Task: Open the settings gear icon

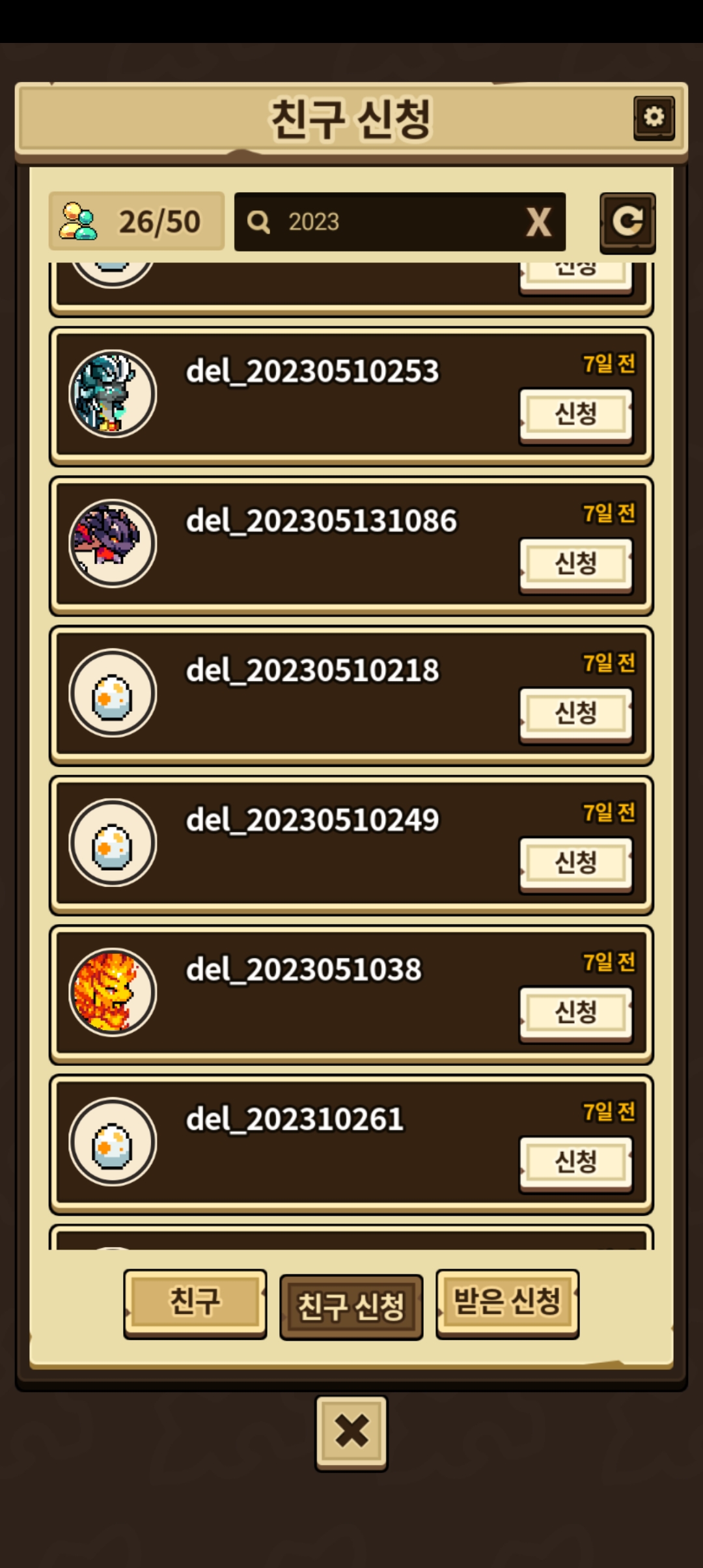Action: [x=654, y=118]
